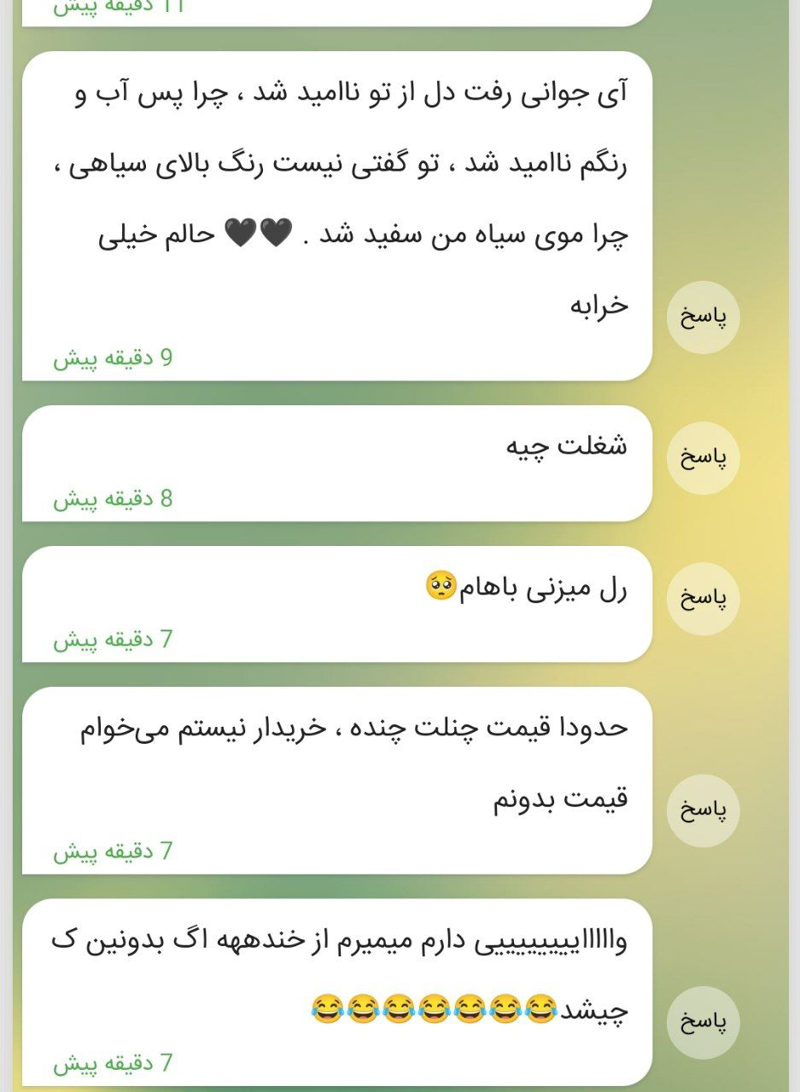Answer the "رل میزنی باهام" message
Screen dimensions: 800x1092
click(x=703, y=599)
